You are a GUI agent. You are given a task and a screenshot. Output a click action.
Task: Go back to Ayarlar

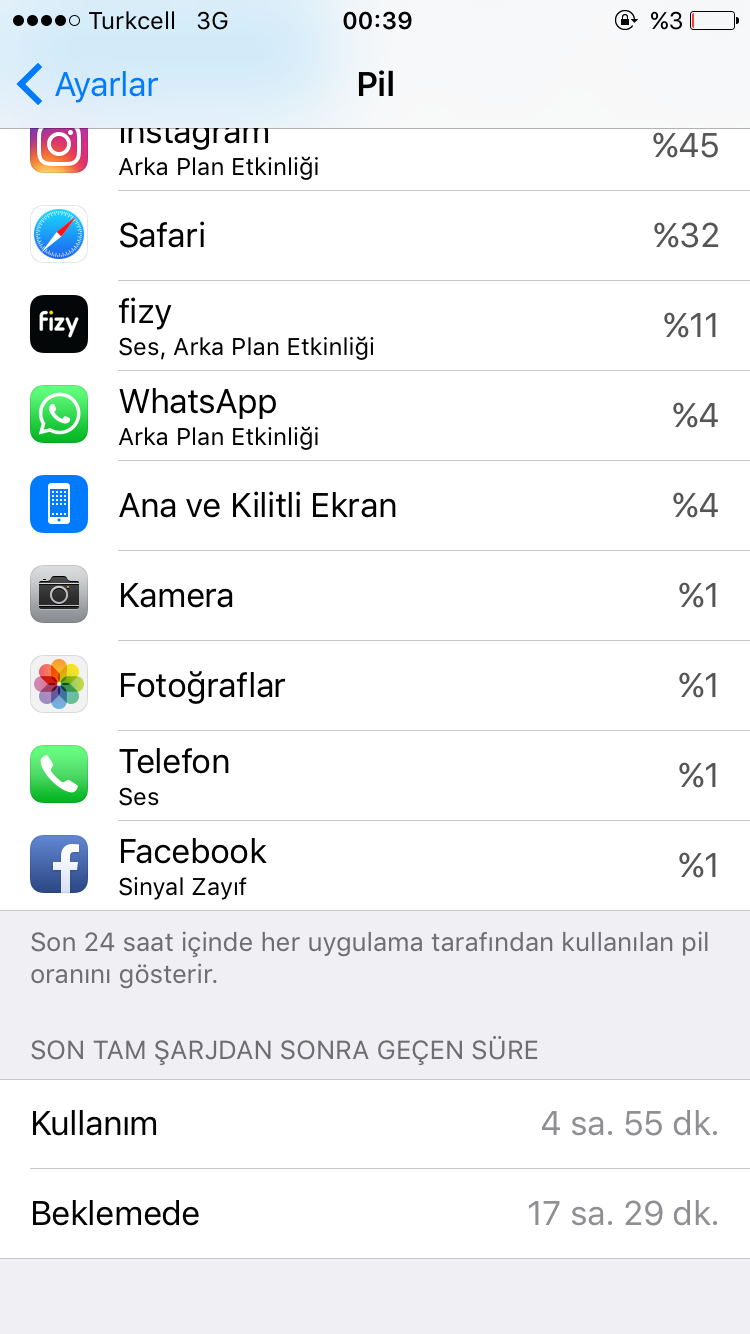point(88,85)
